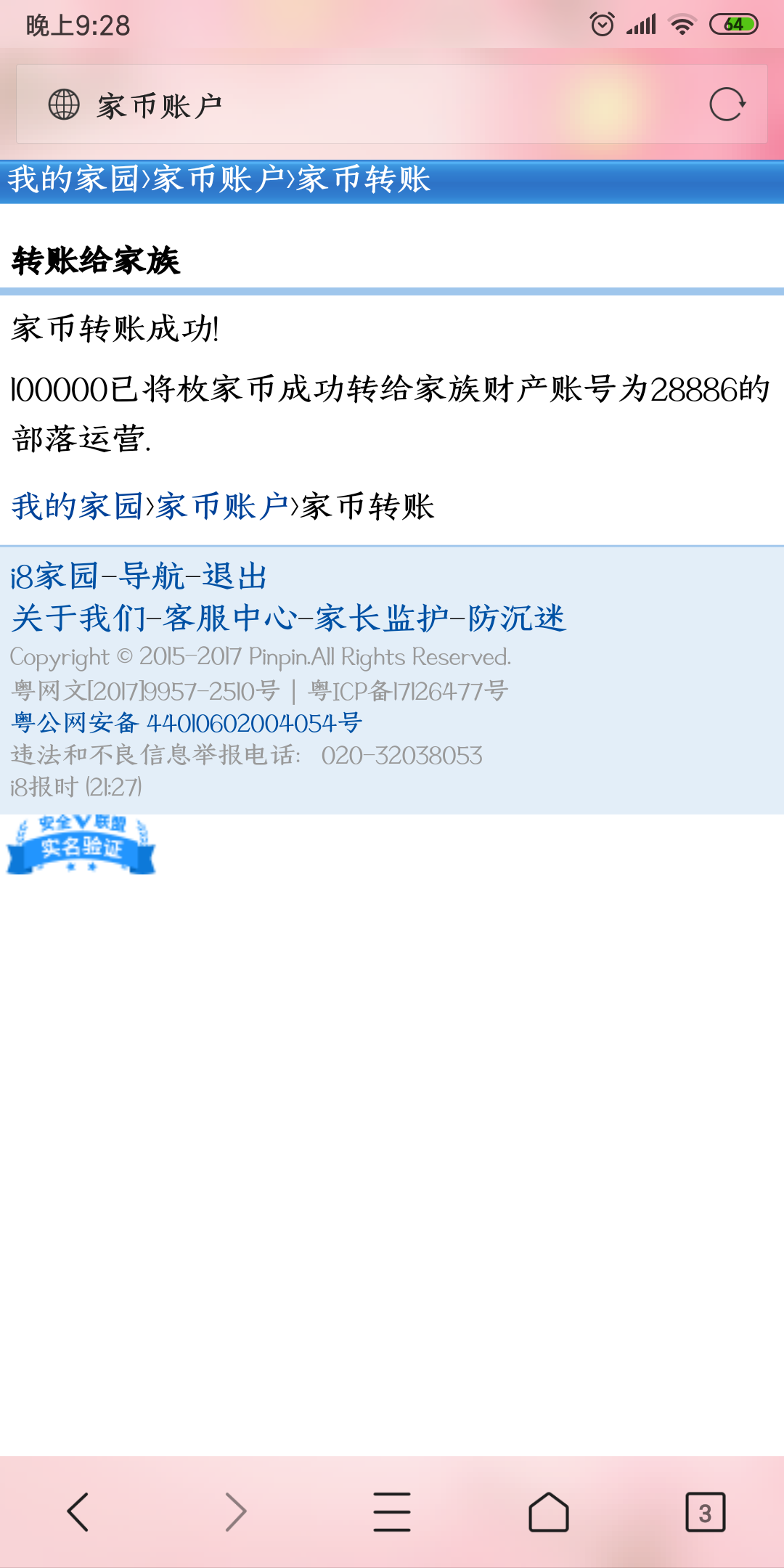The height and width of the screenshot is (1568, 784).
Task: Go back with the browser back arrow
Action: click(78, 1512)
